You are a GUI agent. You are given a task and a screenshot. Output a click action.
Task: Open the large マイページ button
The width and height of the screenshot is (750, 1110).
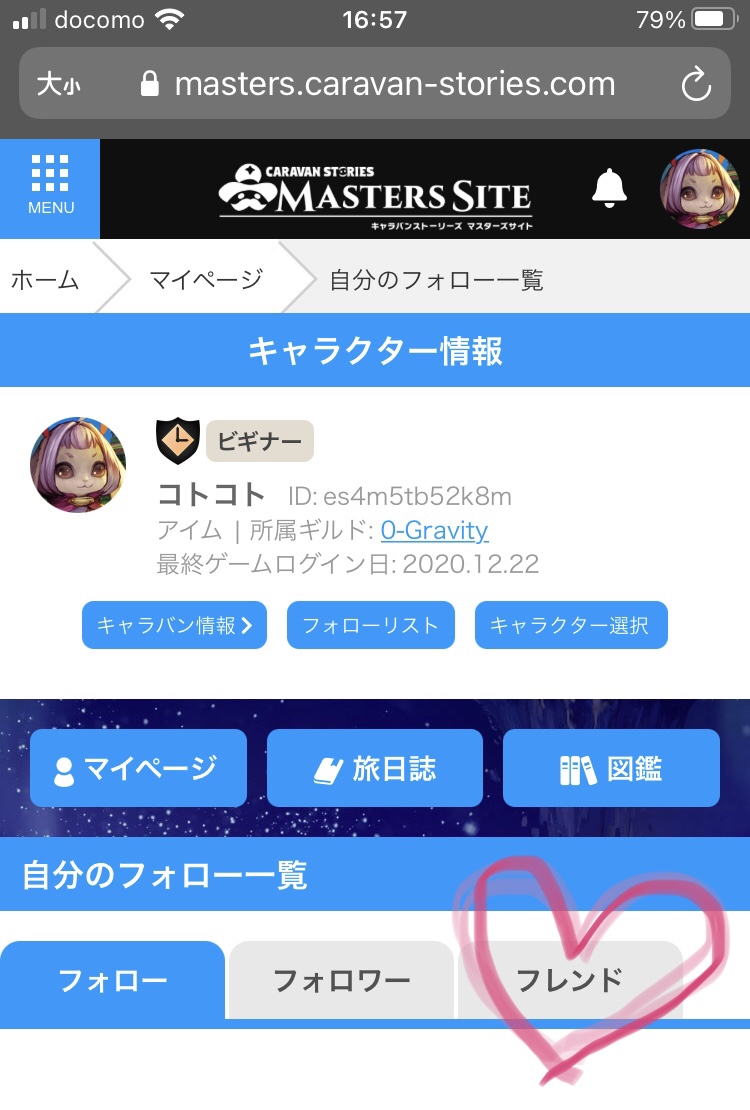[138, 768]
